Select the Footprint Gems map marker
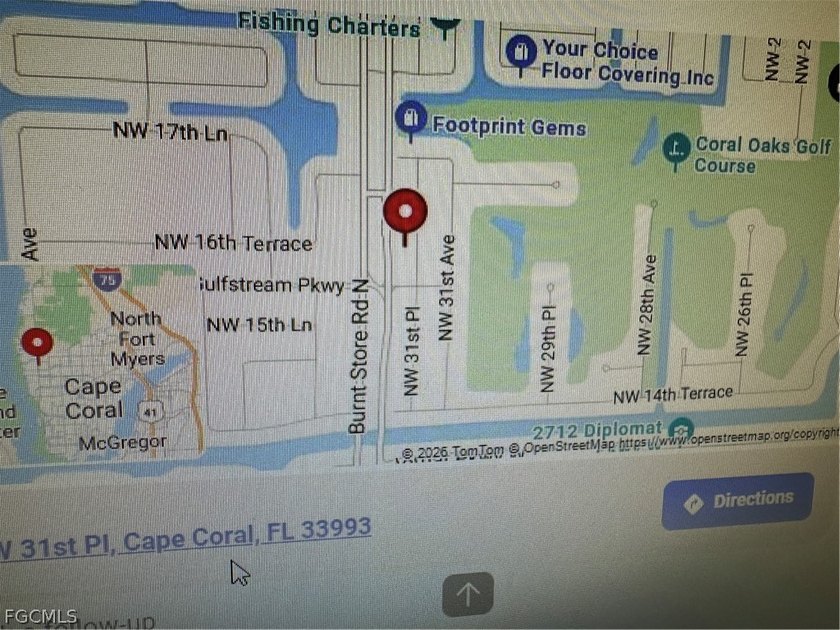The width and height of the screenshot is (840, 630). pos(409,120)
